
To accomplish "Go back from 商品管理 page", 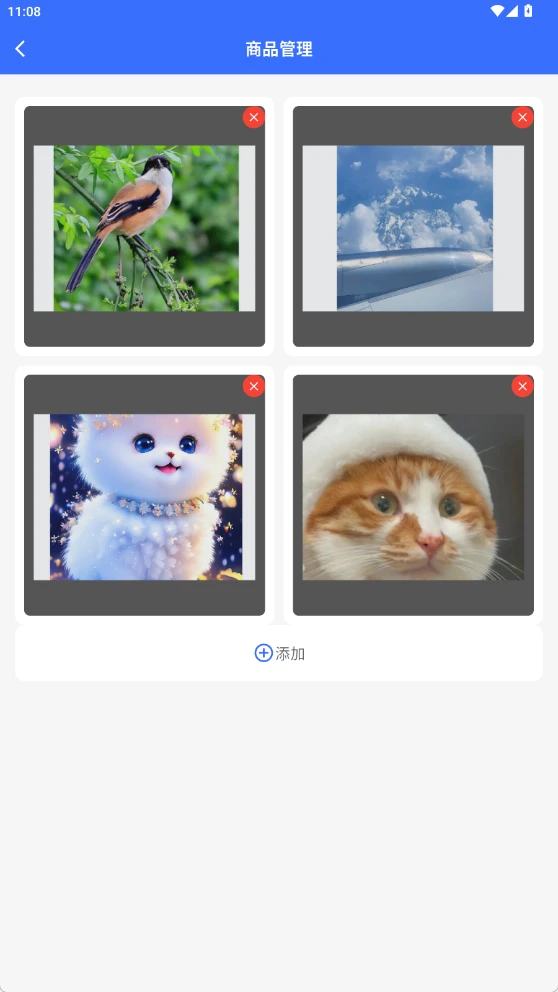I will click(20, 49).
